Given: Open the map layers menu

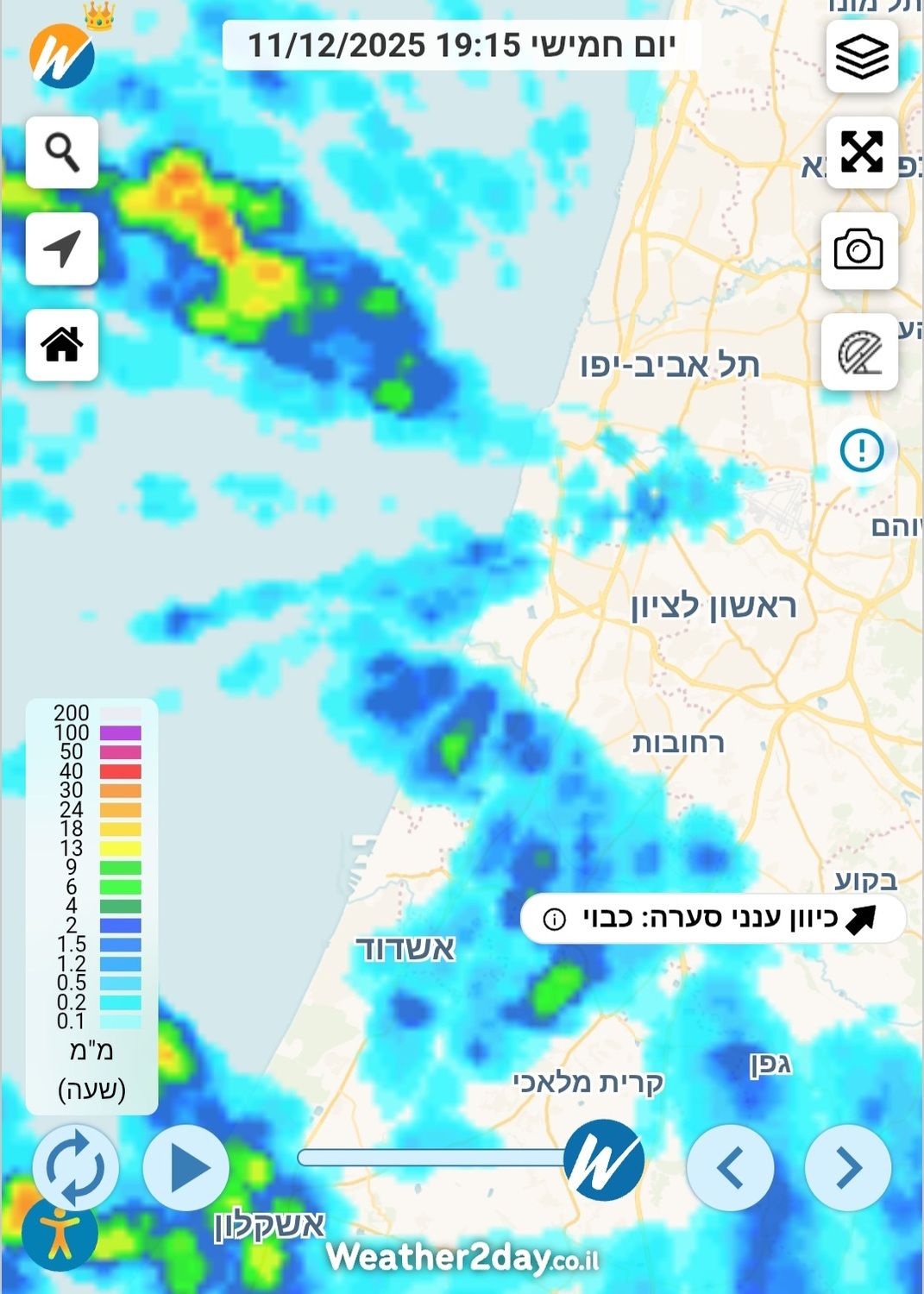Looking at the screenshot, I should coord(862,56).
